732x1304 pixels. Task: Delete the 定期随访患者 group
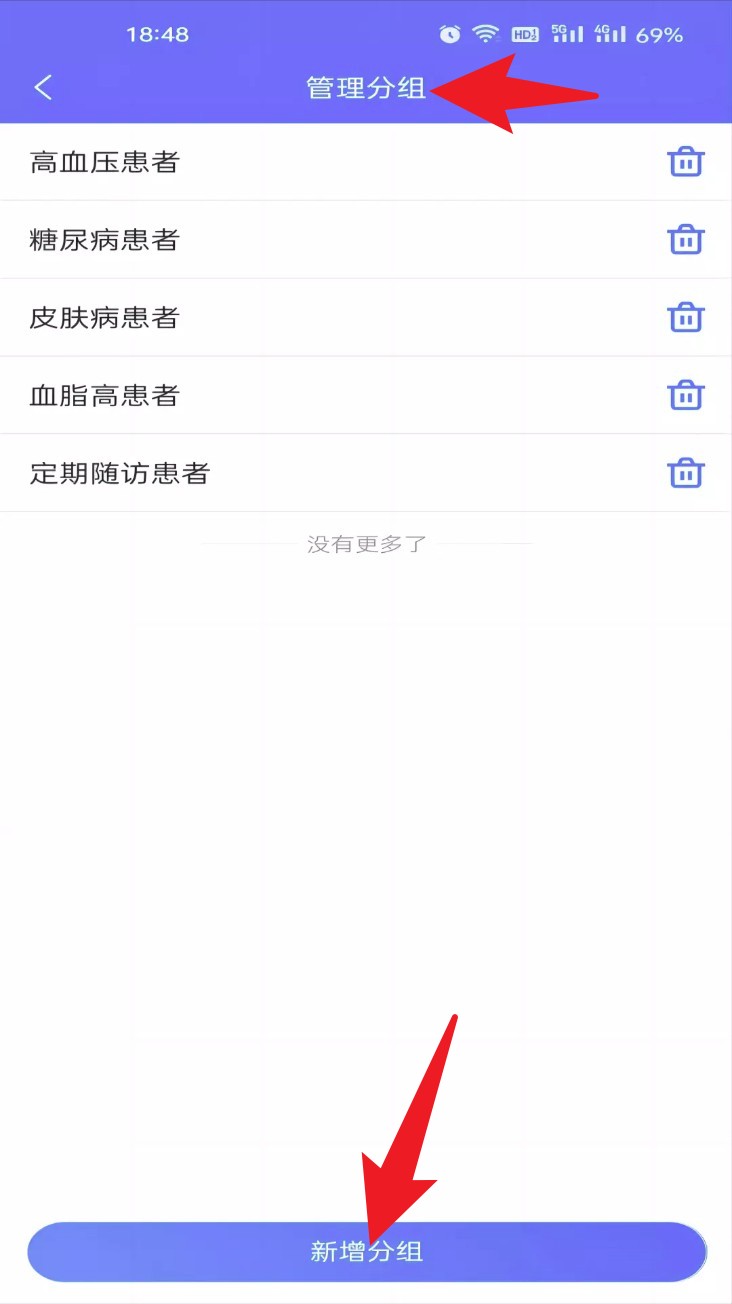point(686,473)
